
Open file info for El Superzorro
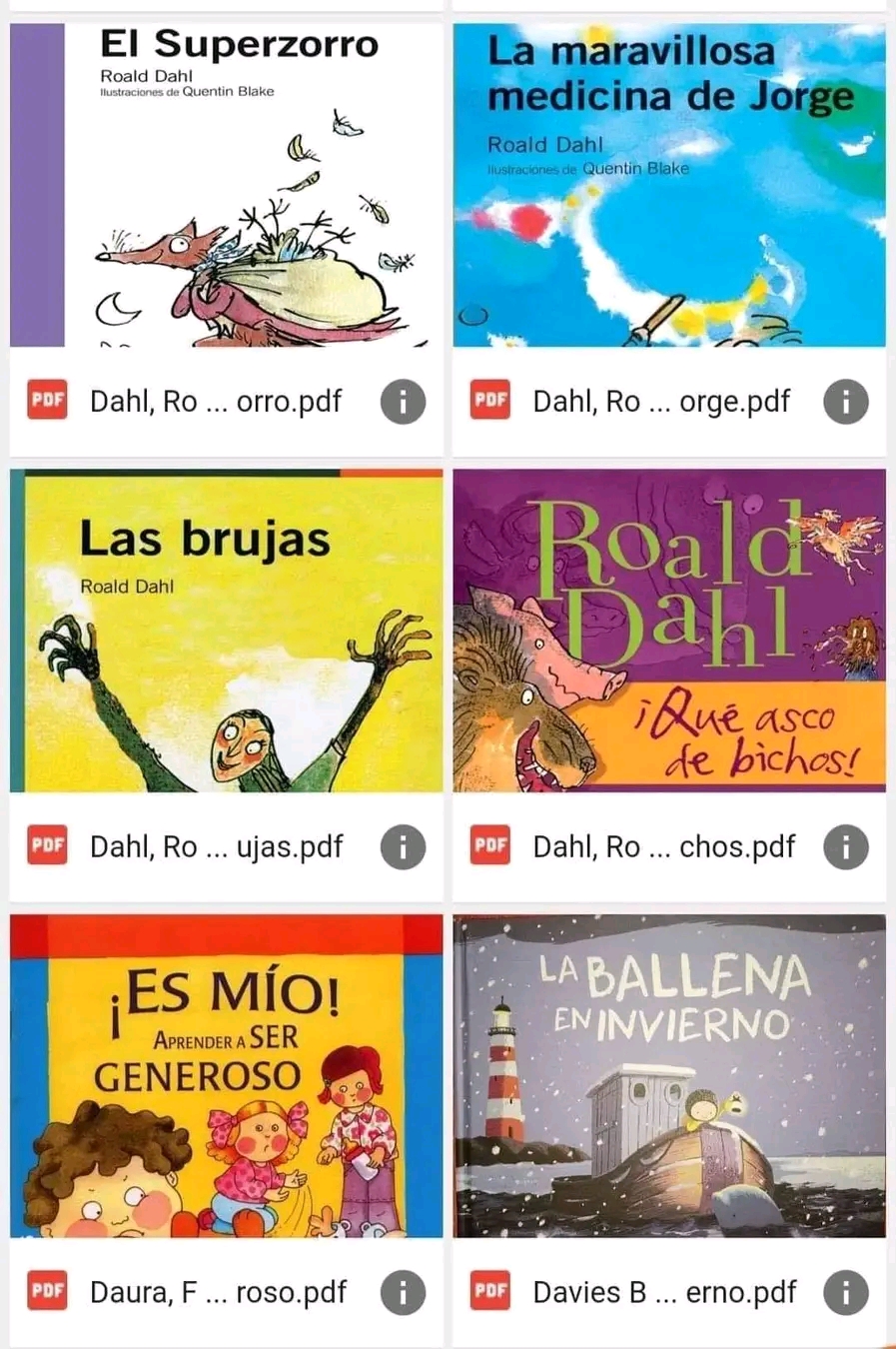[x=403, y=402]
